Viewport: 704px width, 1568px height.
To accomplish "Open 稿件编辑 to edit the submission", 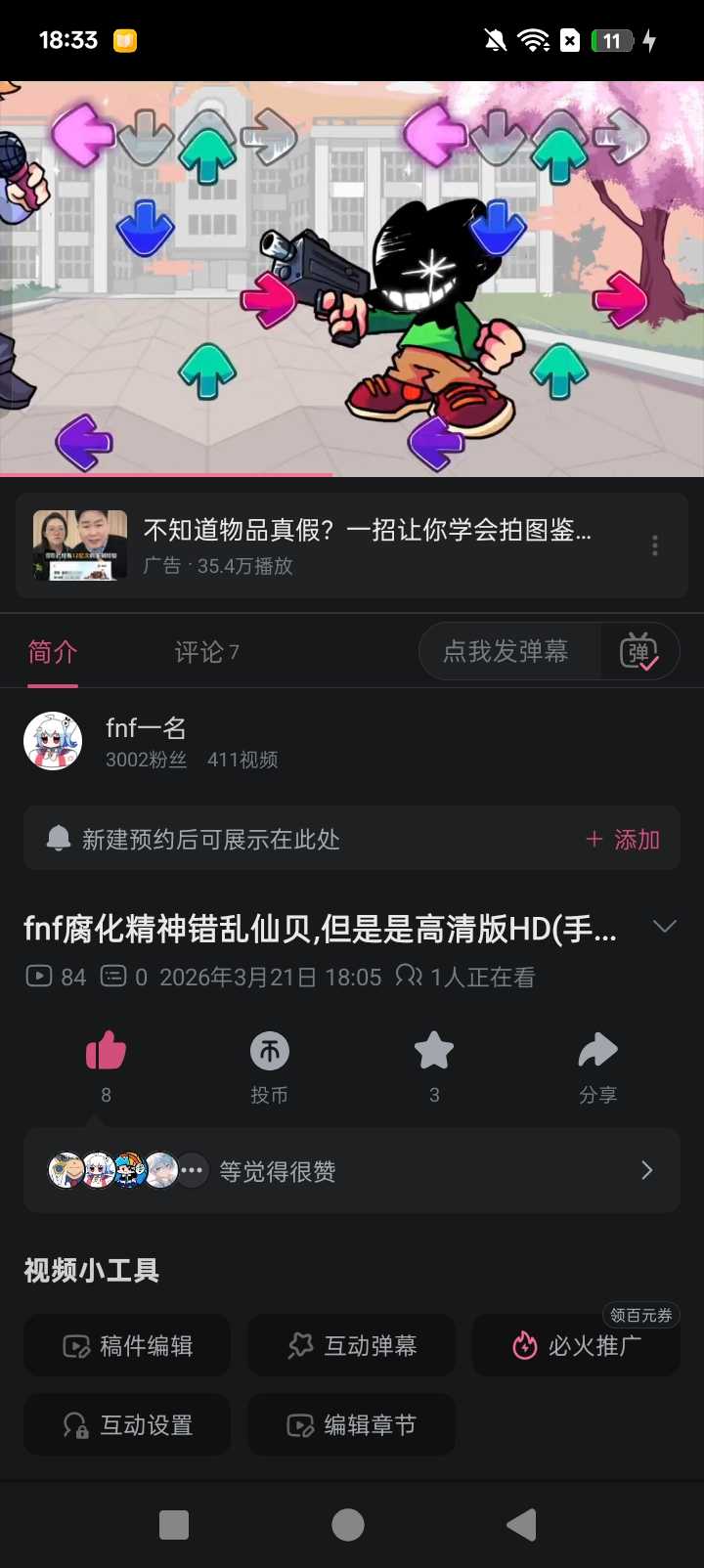I will [x=128, y=1346].
